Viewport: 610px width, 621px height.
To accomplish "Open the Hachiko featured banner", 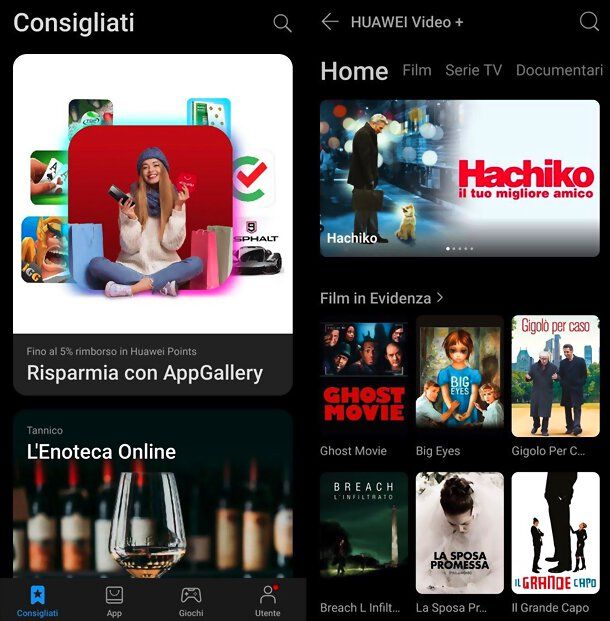I will pos(460,178).
